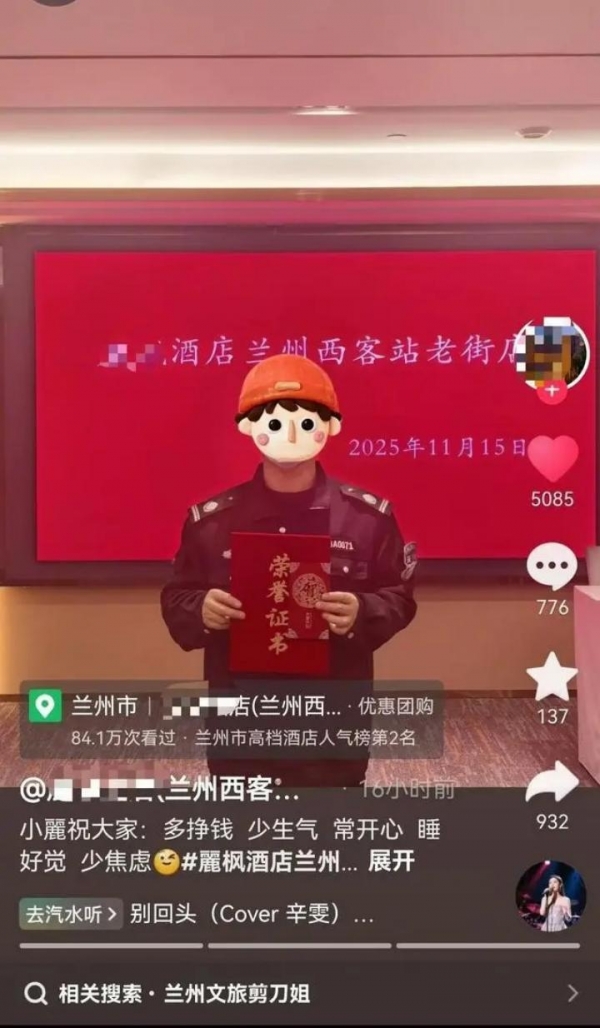Image resolution: width=600 pixels, height=1028 pixels.
Task: Open the spinning music disc for 别回头
Action: point(550,897)
